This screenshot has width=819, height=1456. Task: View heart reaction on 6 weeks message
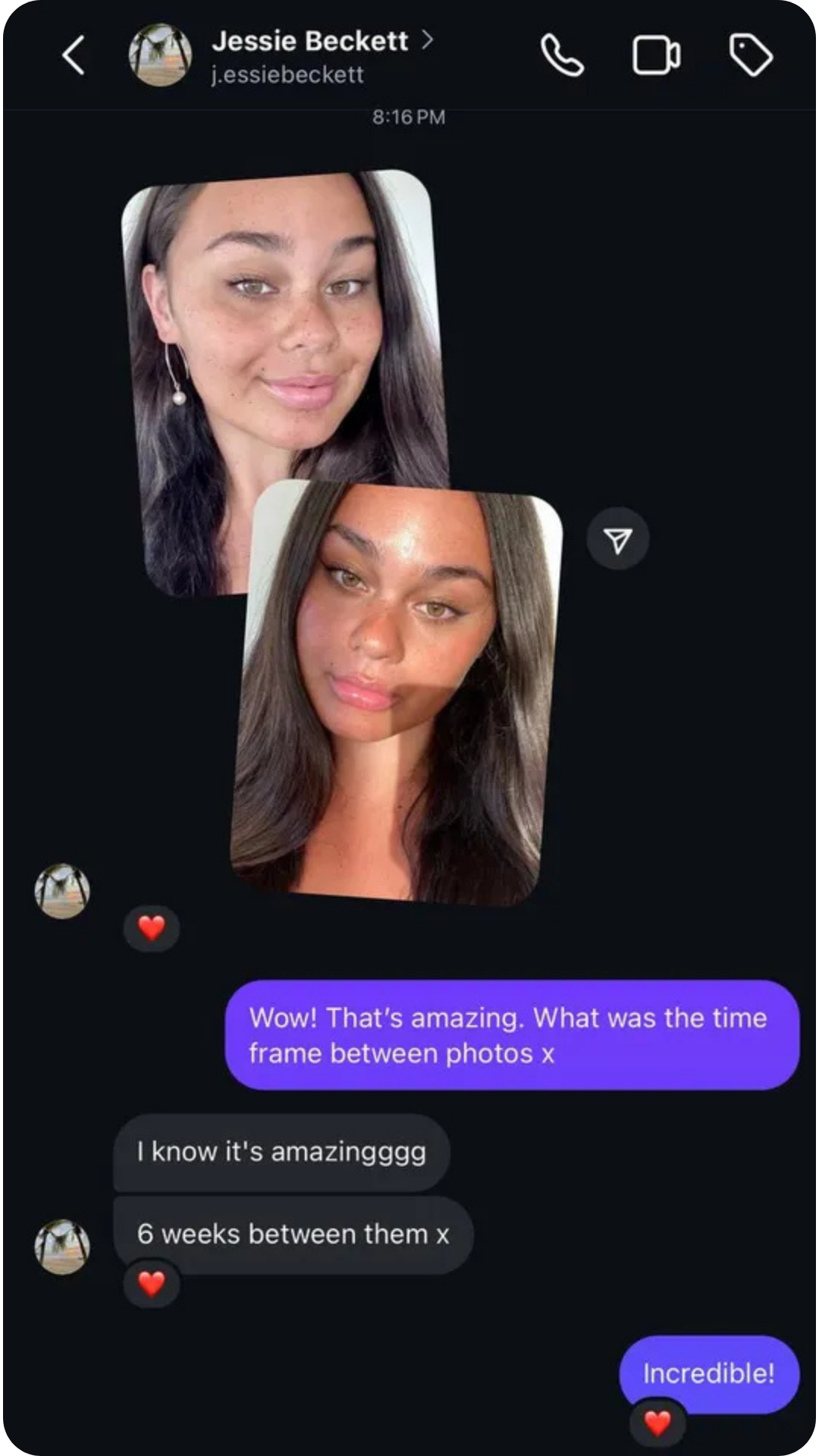152,1283
